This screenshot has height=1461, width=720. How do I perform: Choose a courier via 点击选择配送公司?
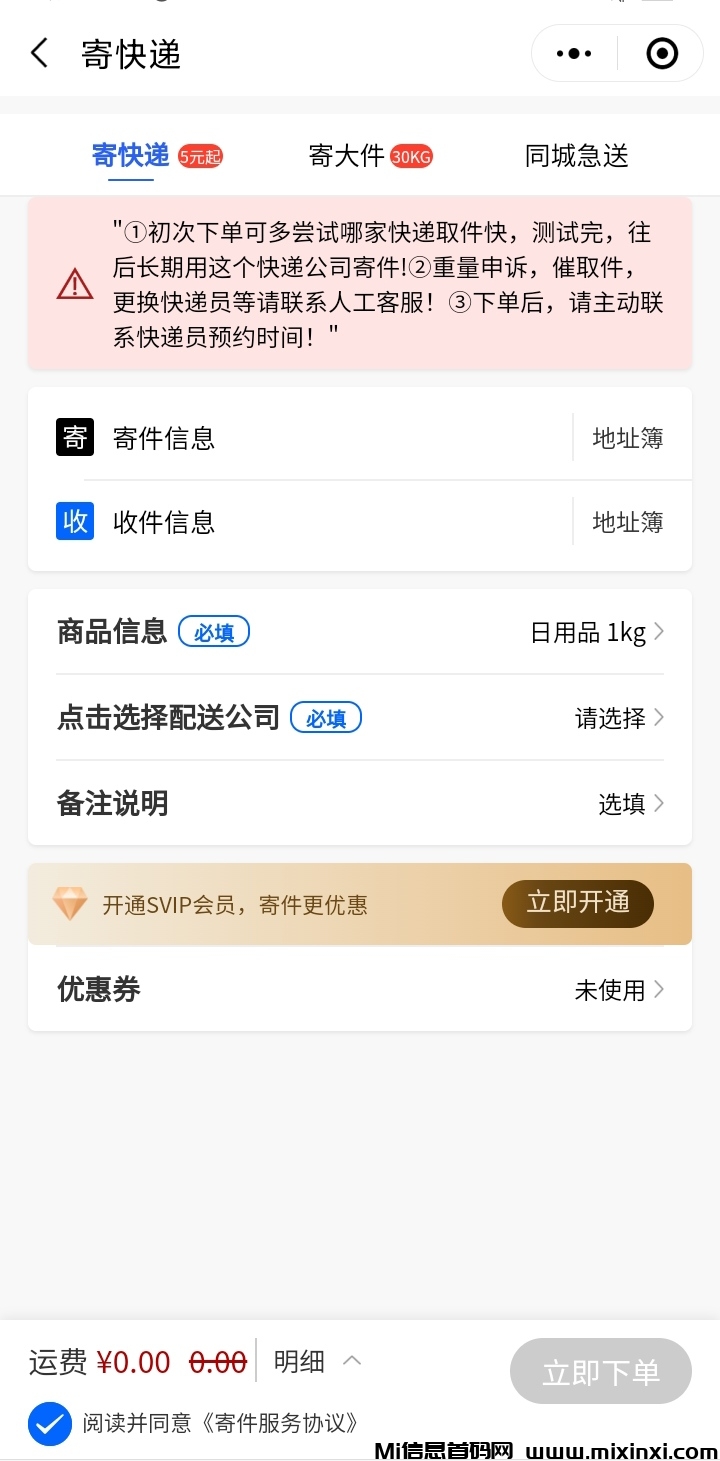tap(360, 717)
